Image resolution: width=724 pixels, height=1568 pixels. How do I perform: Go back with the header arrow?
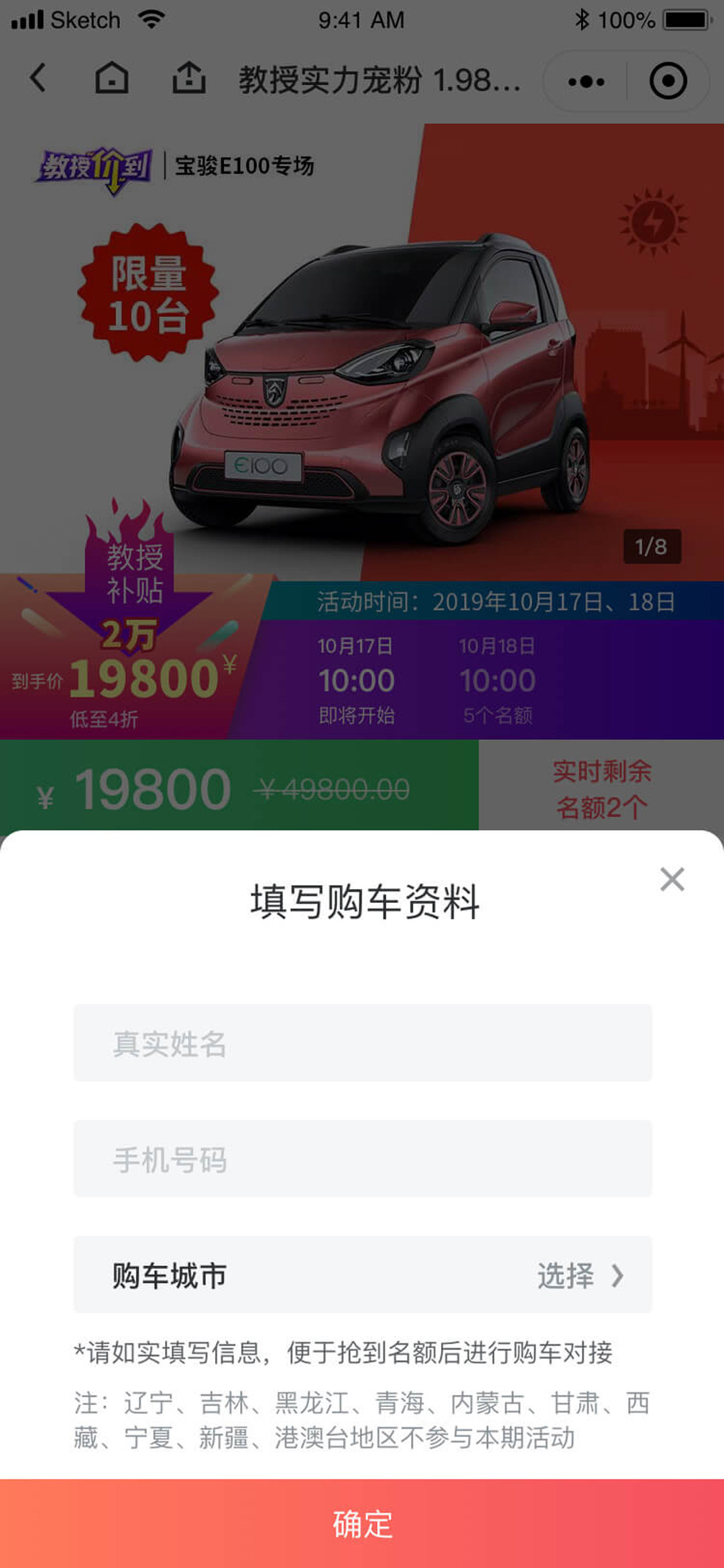(39, 78)
